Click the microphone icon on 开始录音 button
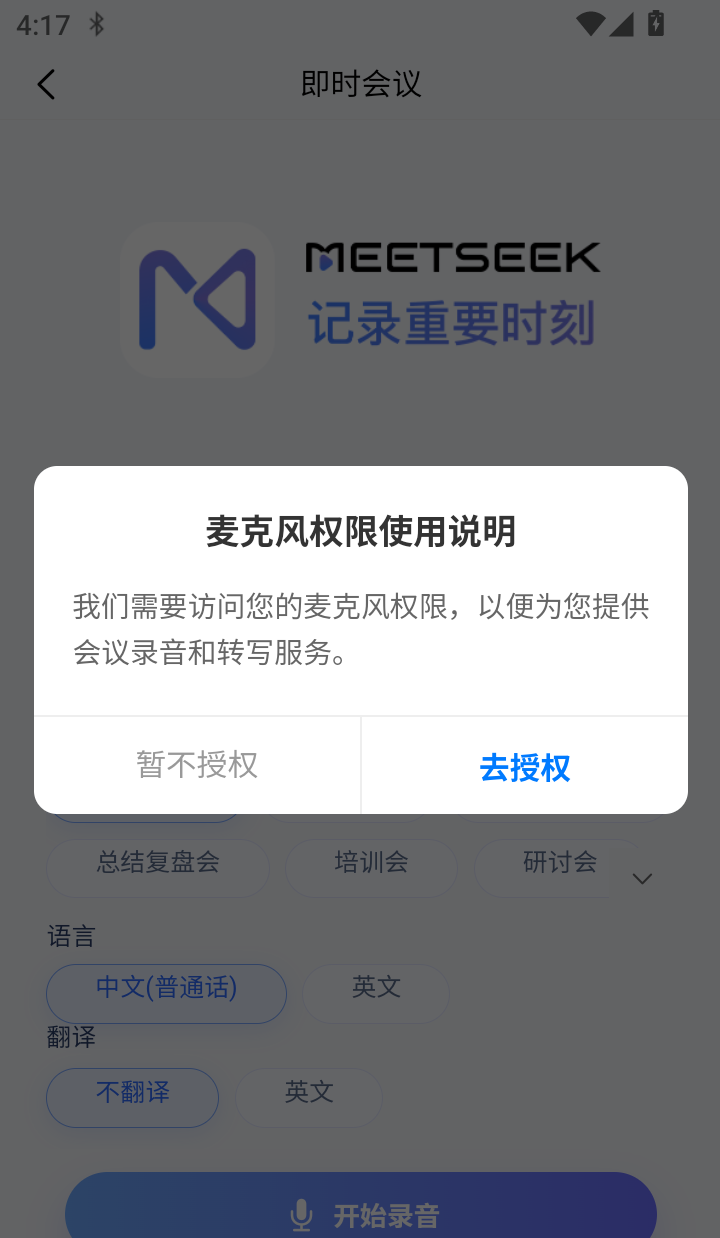720x1238 pixels. click(x=303, y=1213)
